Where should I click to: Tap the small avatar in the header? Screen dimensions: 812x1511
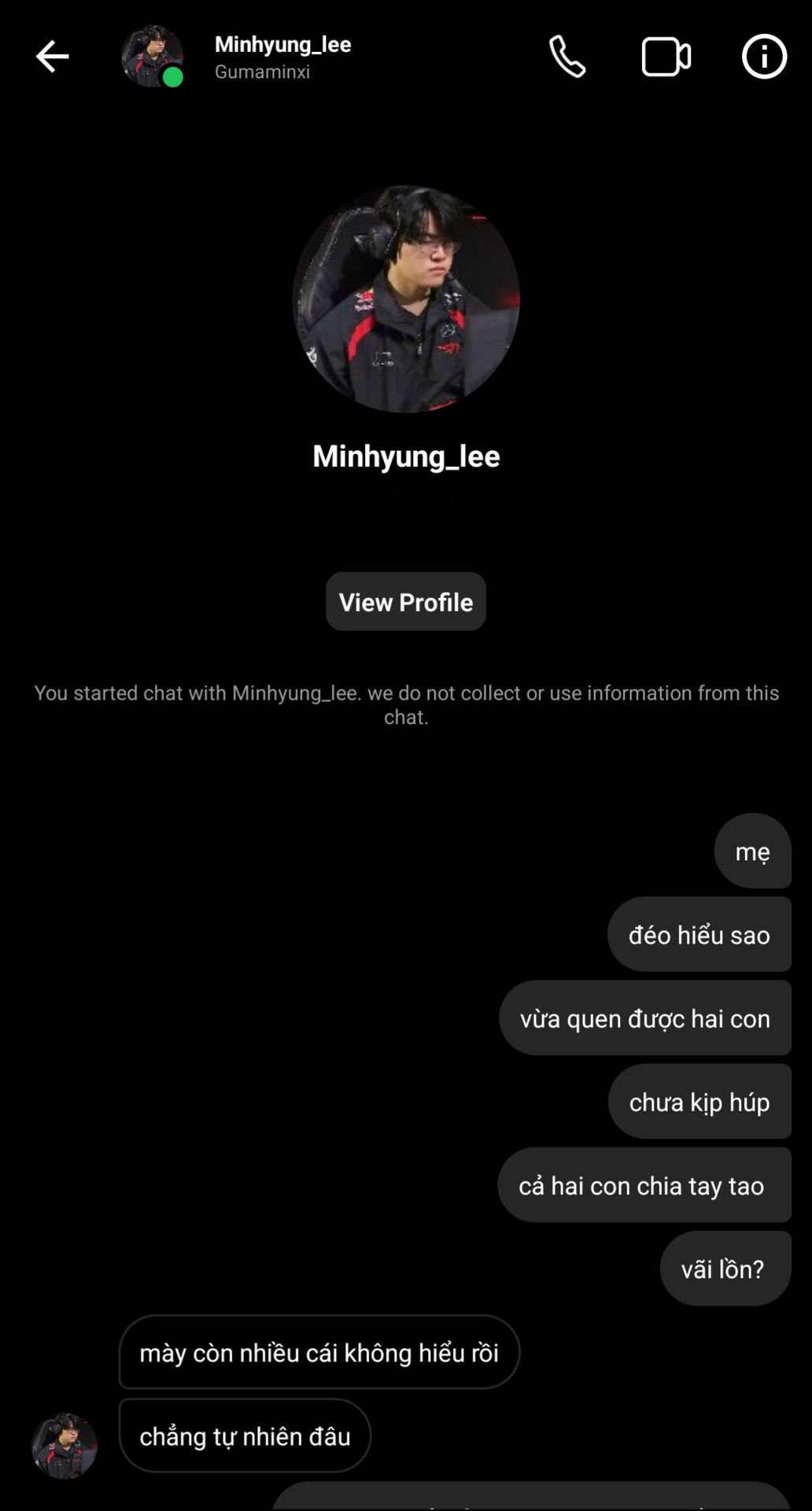tap(152, 57)
